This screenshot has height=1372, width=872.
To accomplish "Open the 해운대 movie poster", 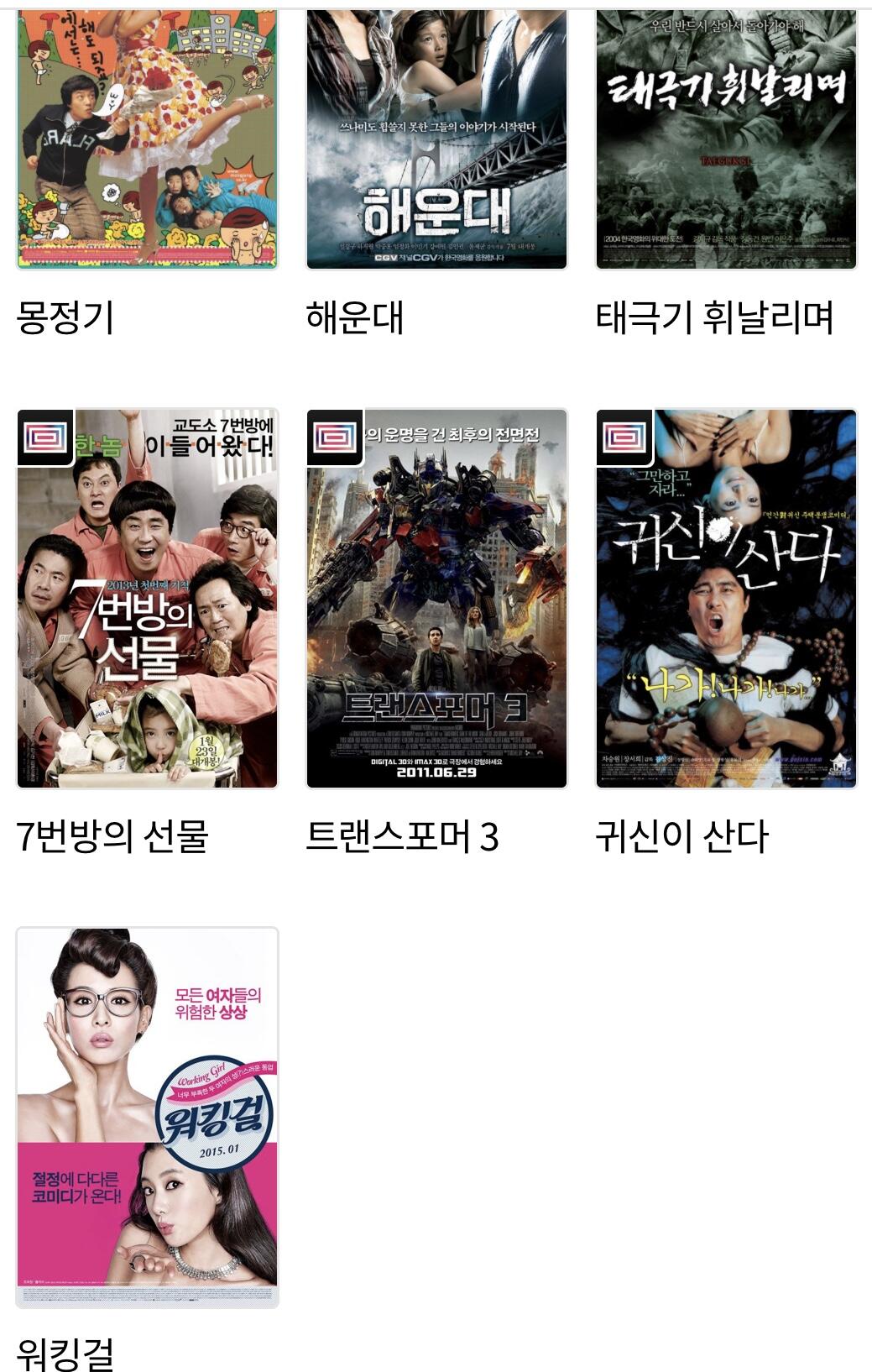I will (x=436, y=139).
